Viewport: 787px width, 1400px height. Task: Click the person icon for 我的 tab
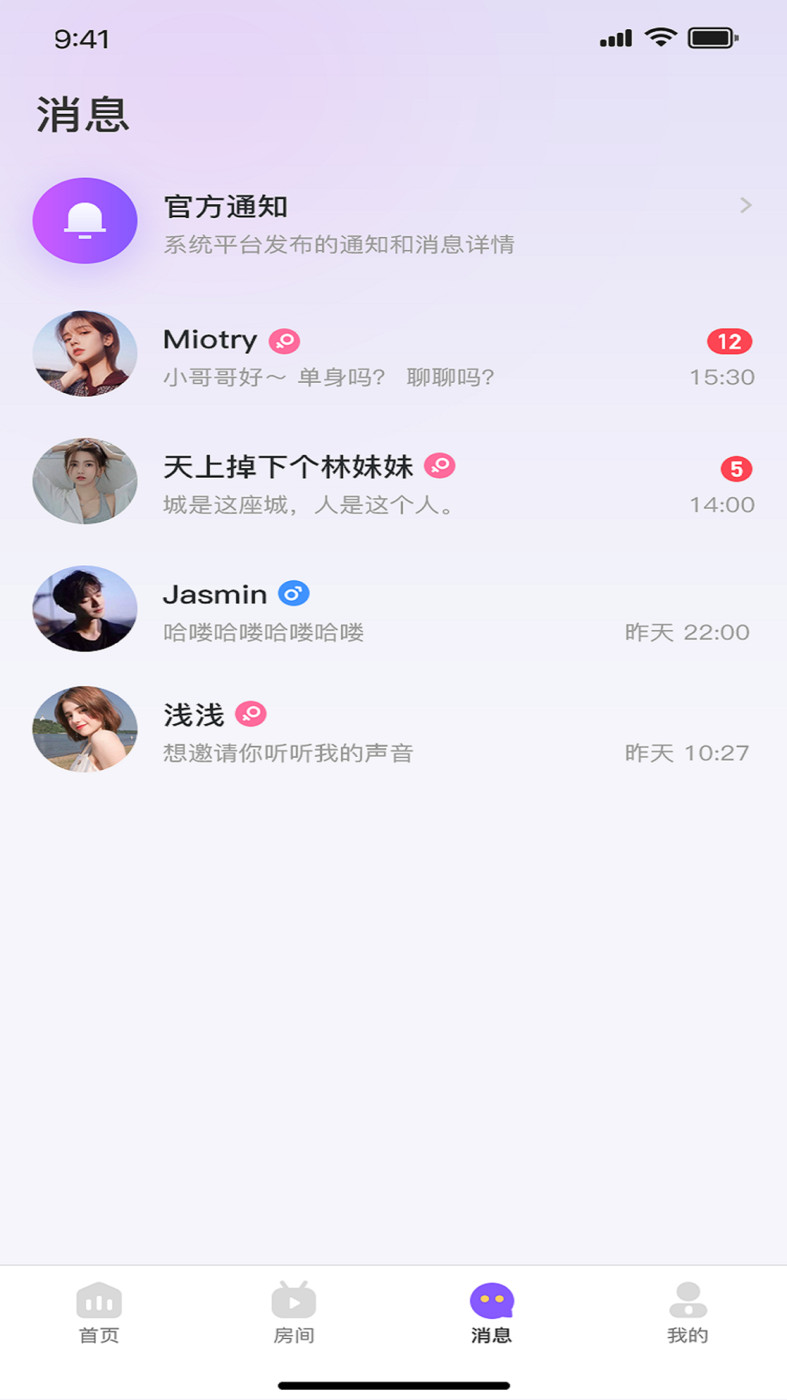coord(688,1303)
